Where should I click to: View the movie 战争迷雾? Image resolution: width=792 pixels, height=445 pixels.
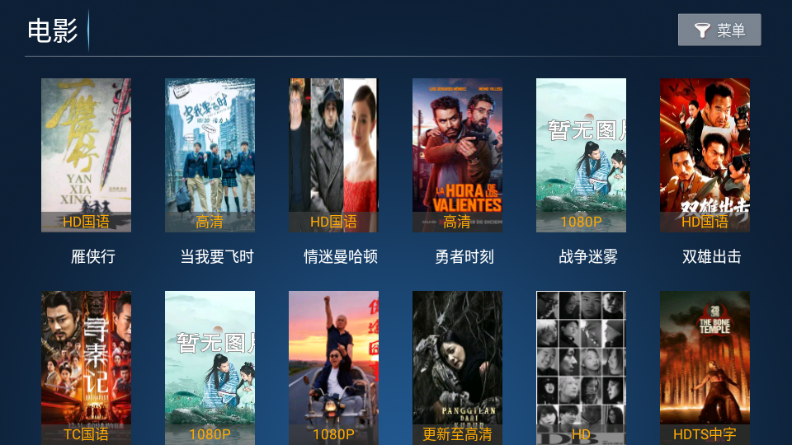coord(581,155)
